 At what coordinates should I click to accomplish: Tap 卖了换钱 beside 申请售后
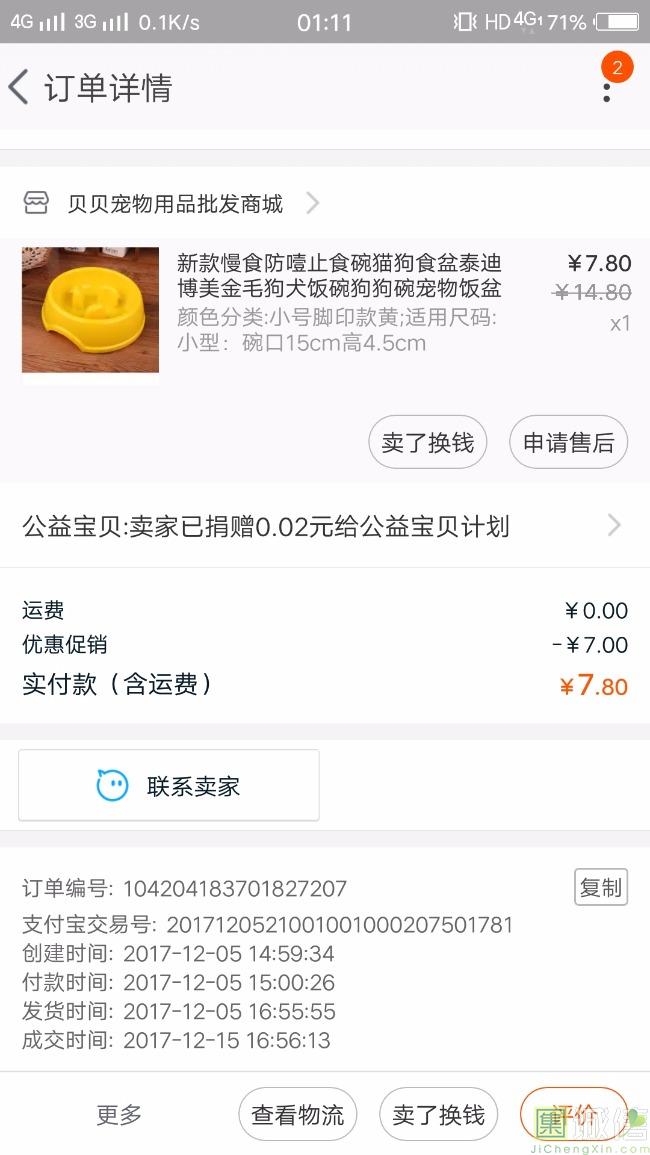point(427,442)
